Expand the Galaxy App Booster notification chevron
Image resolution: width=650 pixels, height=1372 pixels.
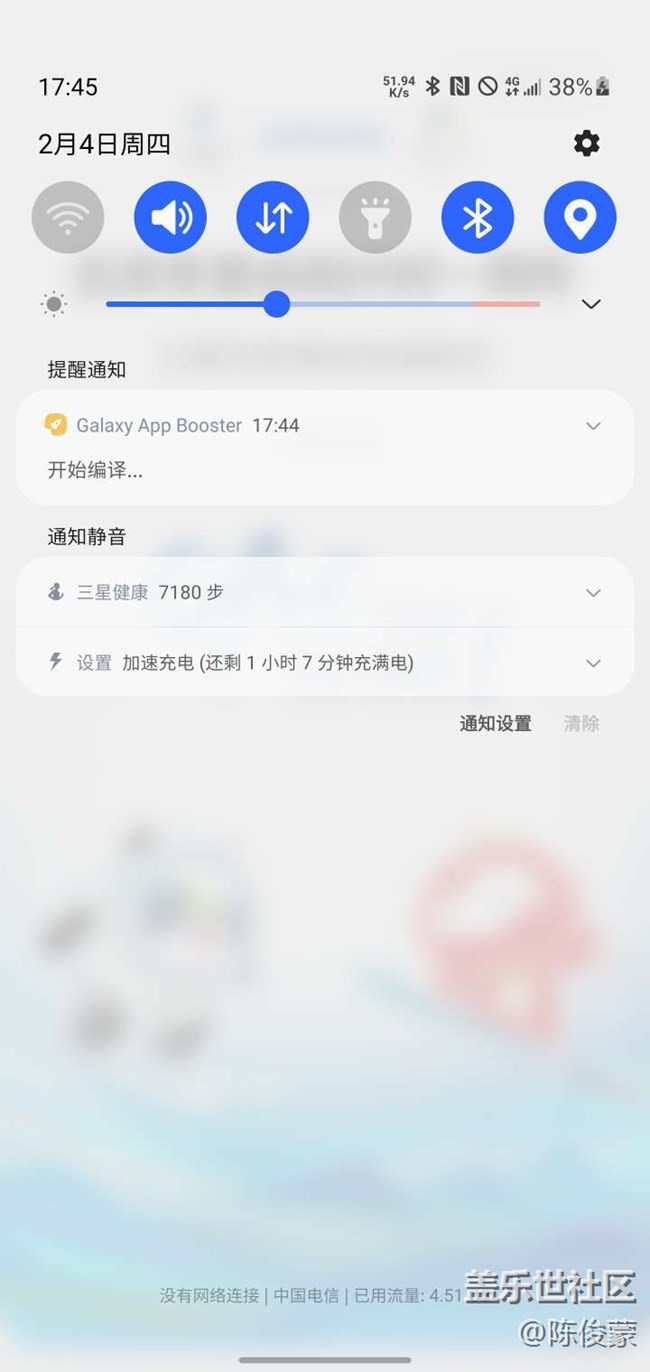(593, 426)
